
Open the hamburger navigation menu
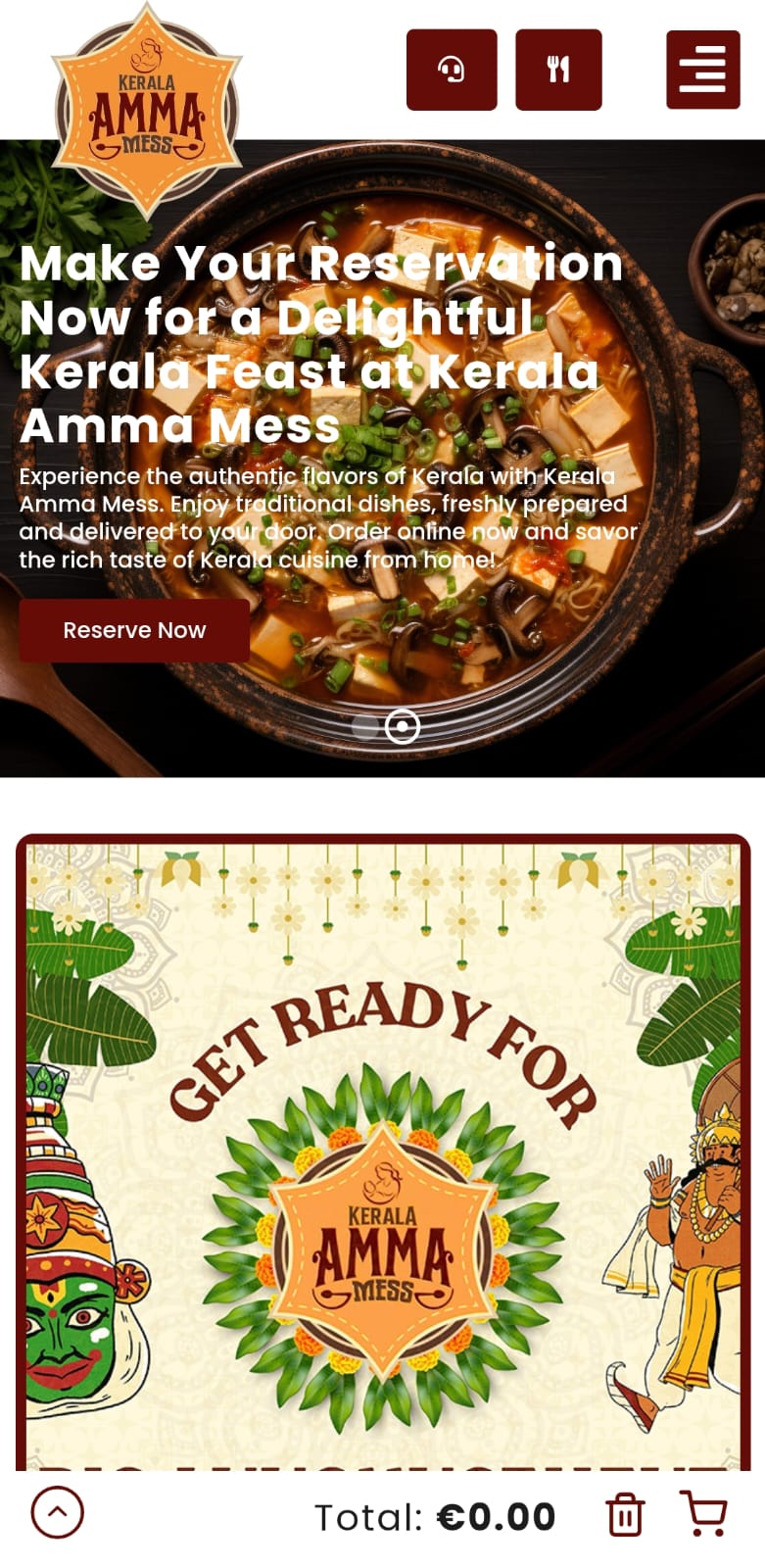tap(702, 70)
